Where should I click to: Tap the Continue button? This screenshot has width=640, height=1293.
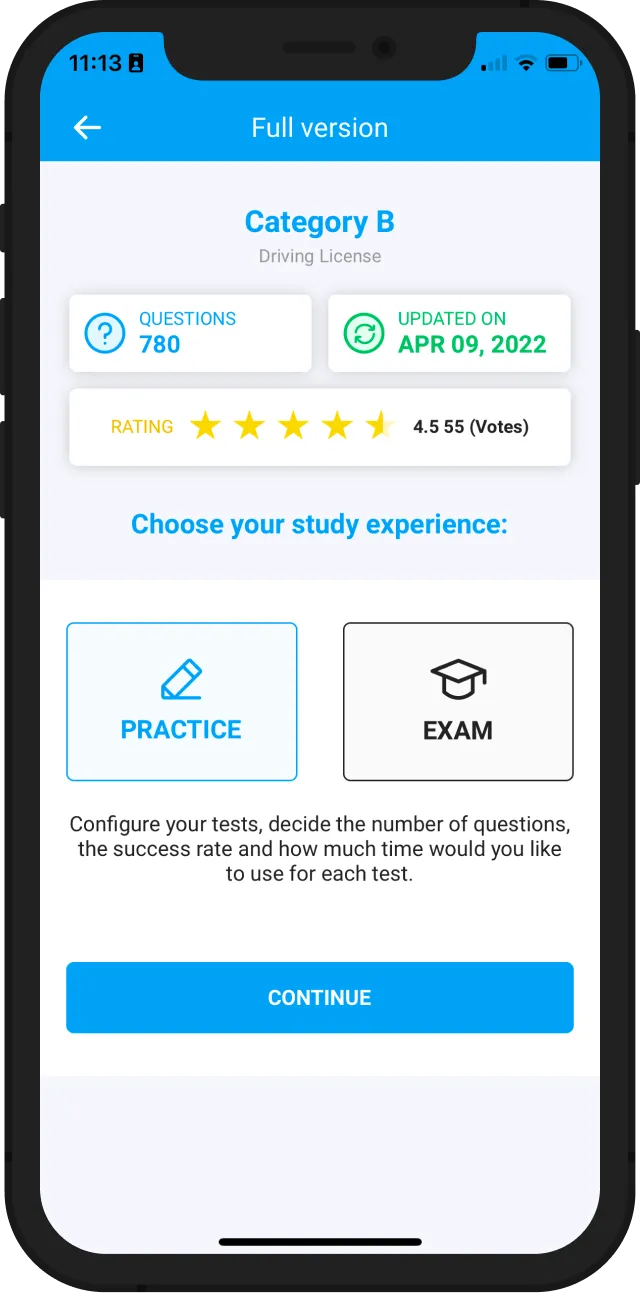pos(319,997)
